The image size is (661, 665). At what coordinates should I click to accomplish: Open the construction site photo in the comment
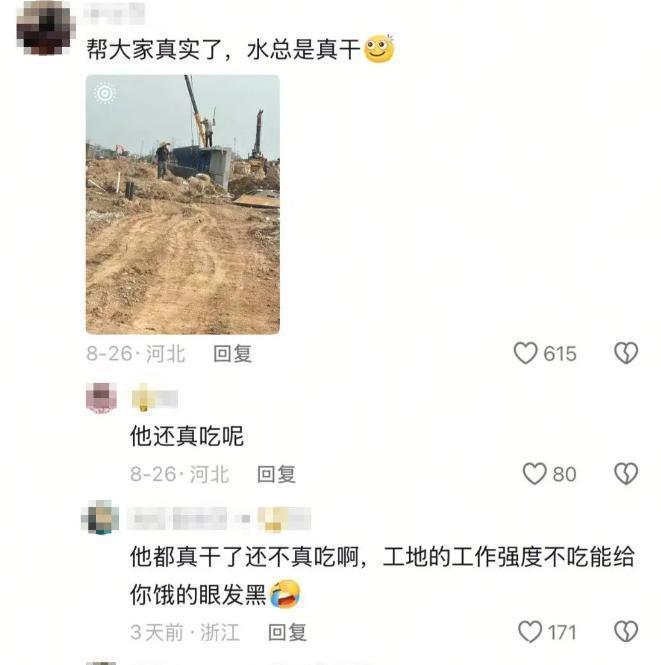(182, 204)
